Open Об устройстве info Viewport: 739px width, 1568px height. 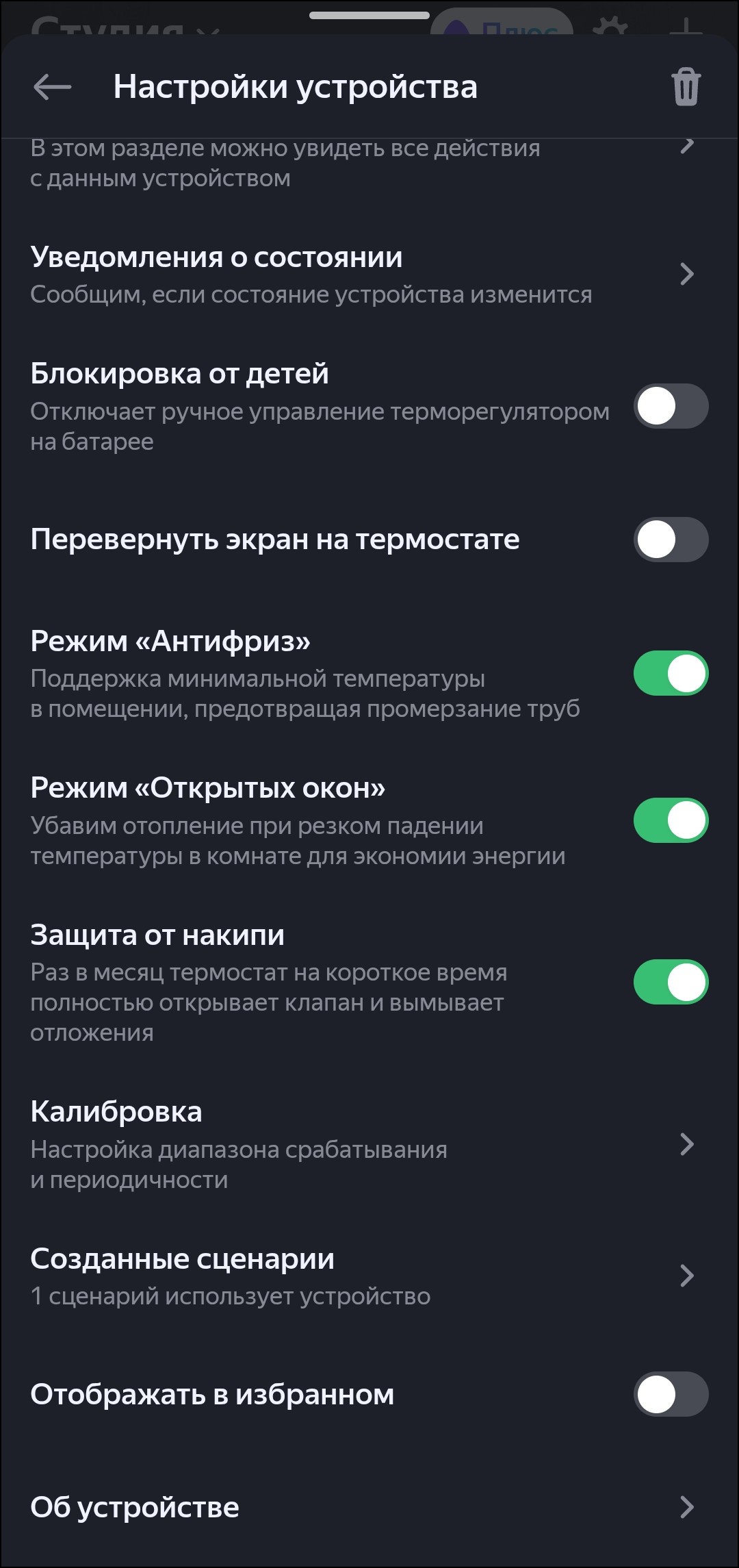(x=363, y=1507)
